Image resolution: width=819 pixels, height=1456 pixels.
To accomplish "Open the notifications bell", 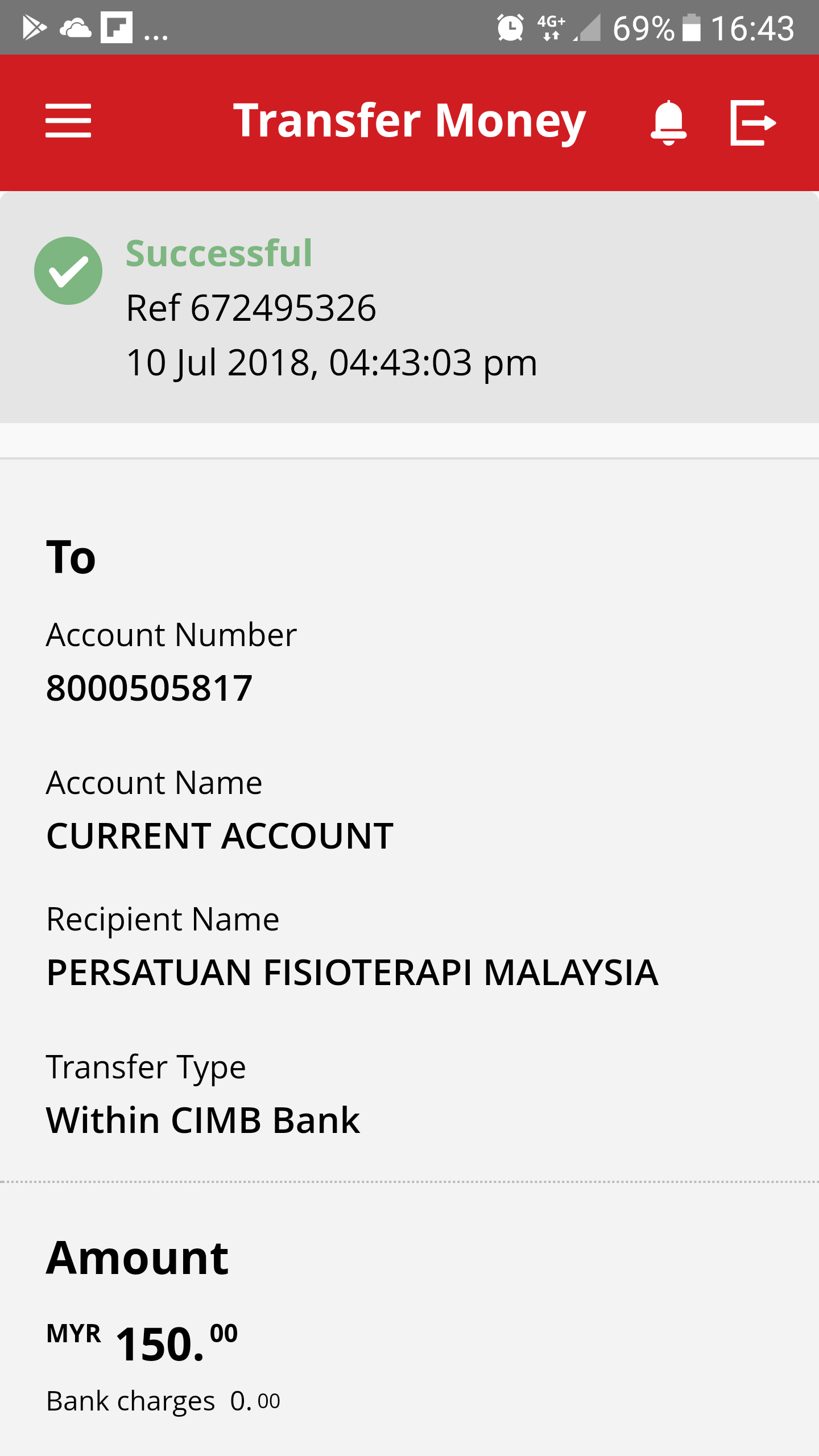I will [668, 122].
